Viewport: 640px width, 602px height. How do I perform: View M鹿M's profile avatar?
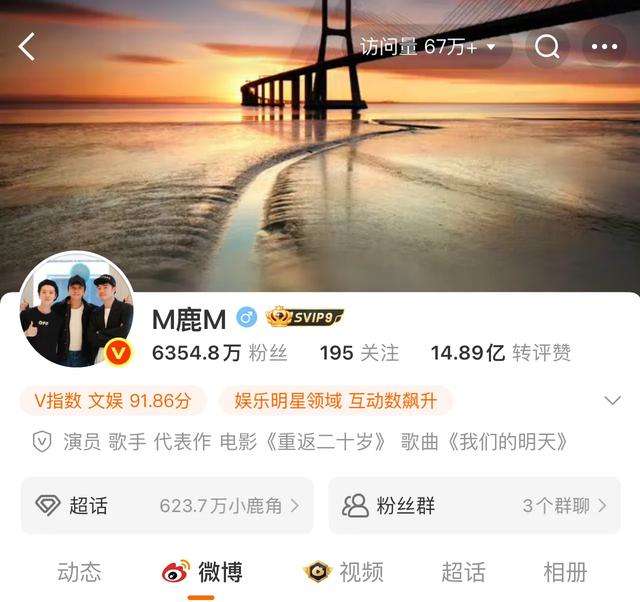[x=77, y=310]
